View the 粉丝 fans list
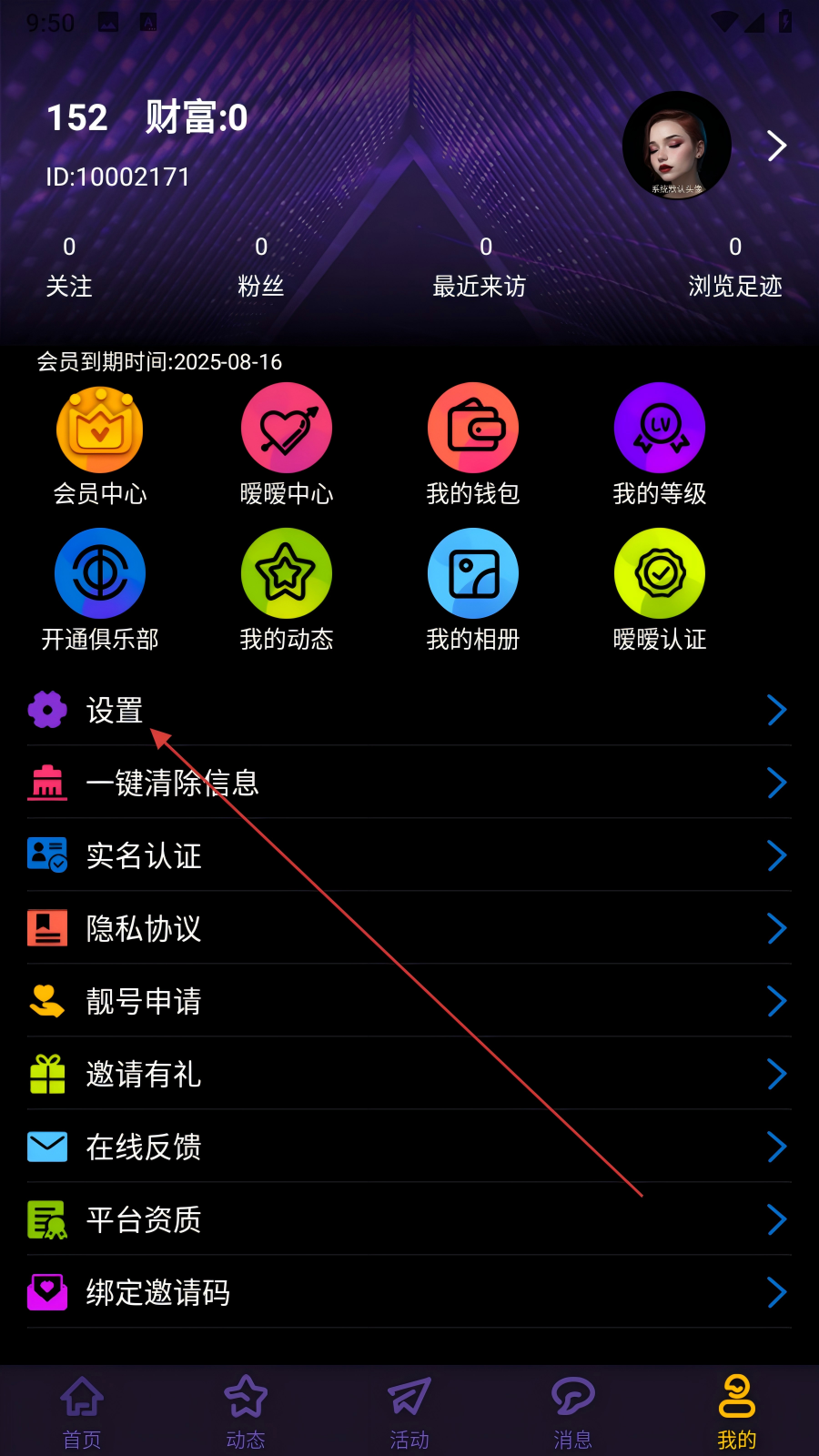The height and width of the screenshot is (1456, 819). (x=261, y=267)
